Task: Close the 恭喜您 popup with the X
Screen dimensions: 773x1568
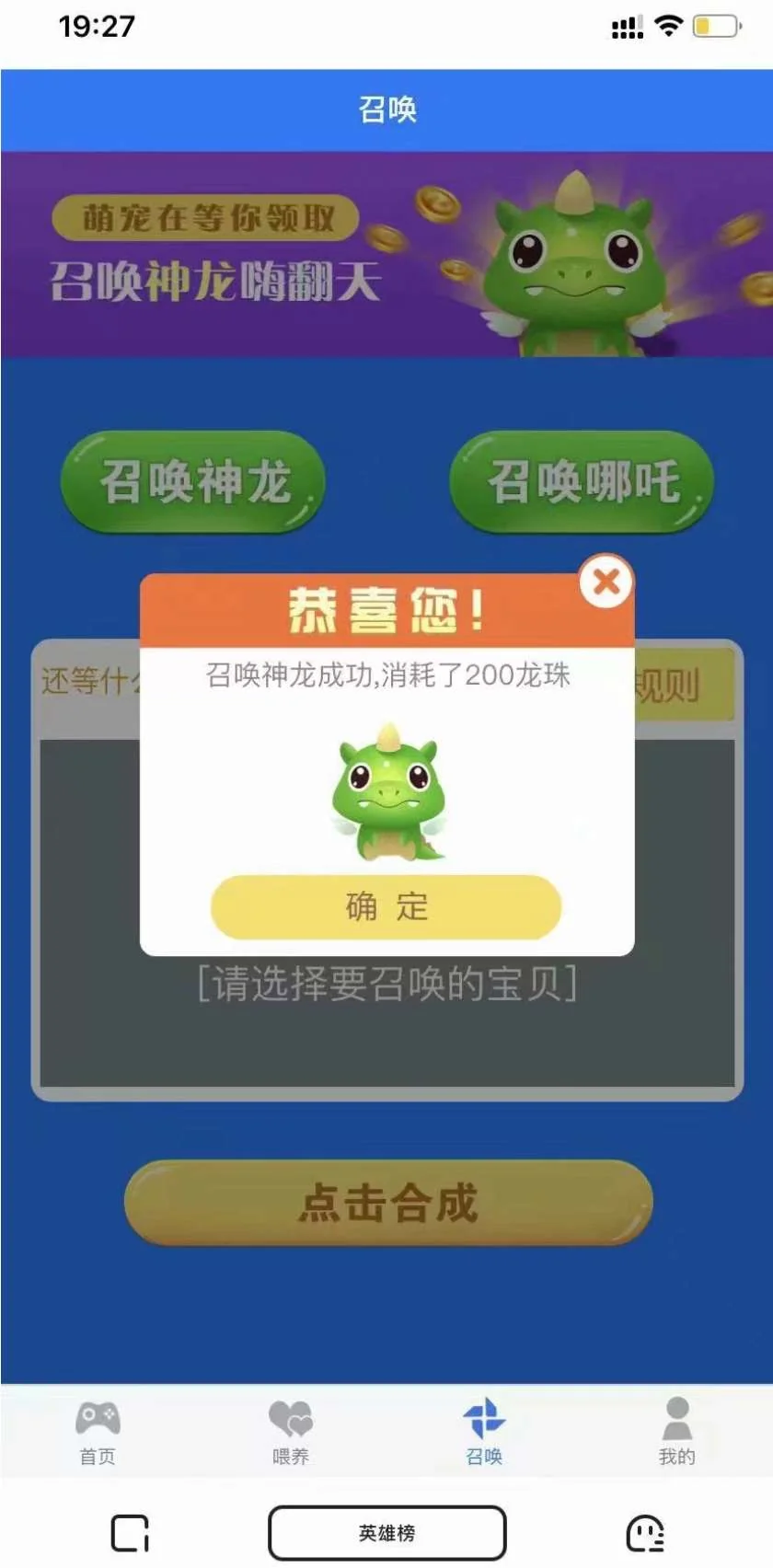Action: click(606, 582)
